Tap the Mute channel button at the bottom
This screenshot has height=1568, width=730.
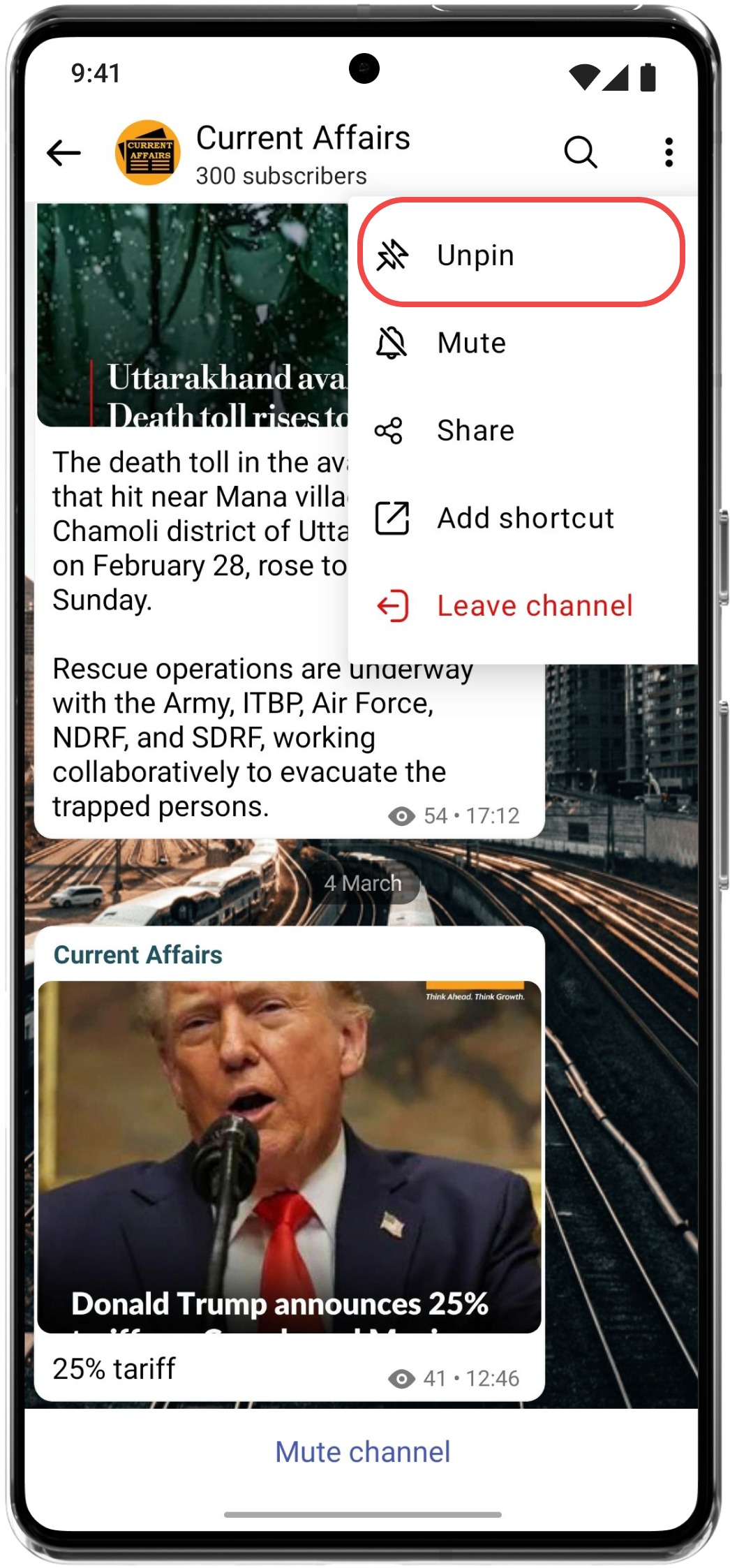[x=362, y=1452]
